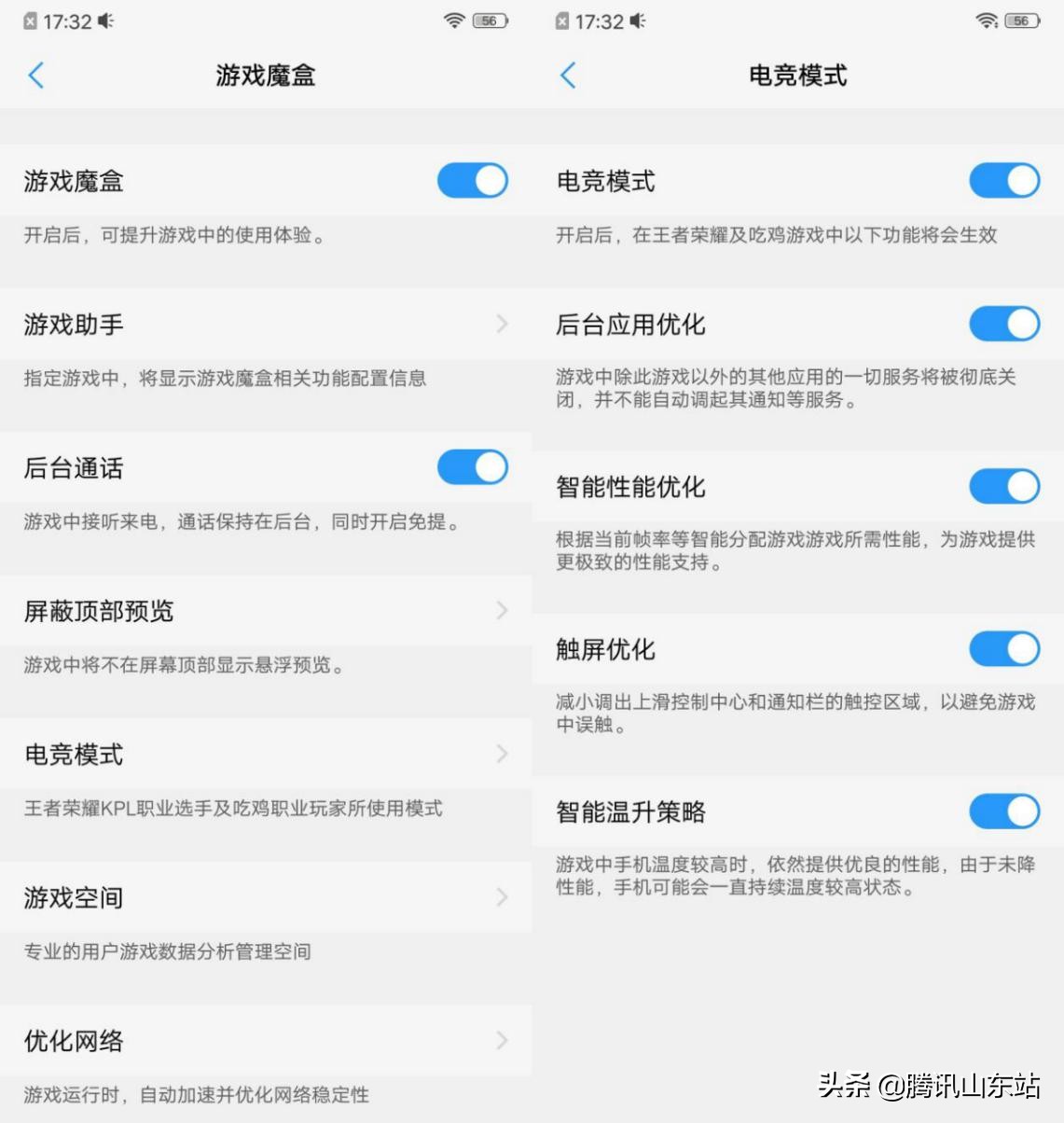Tap the back arrow on 电竞模式 page

pos(568,75)
